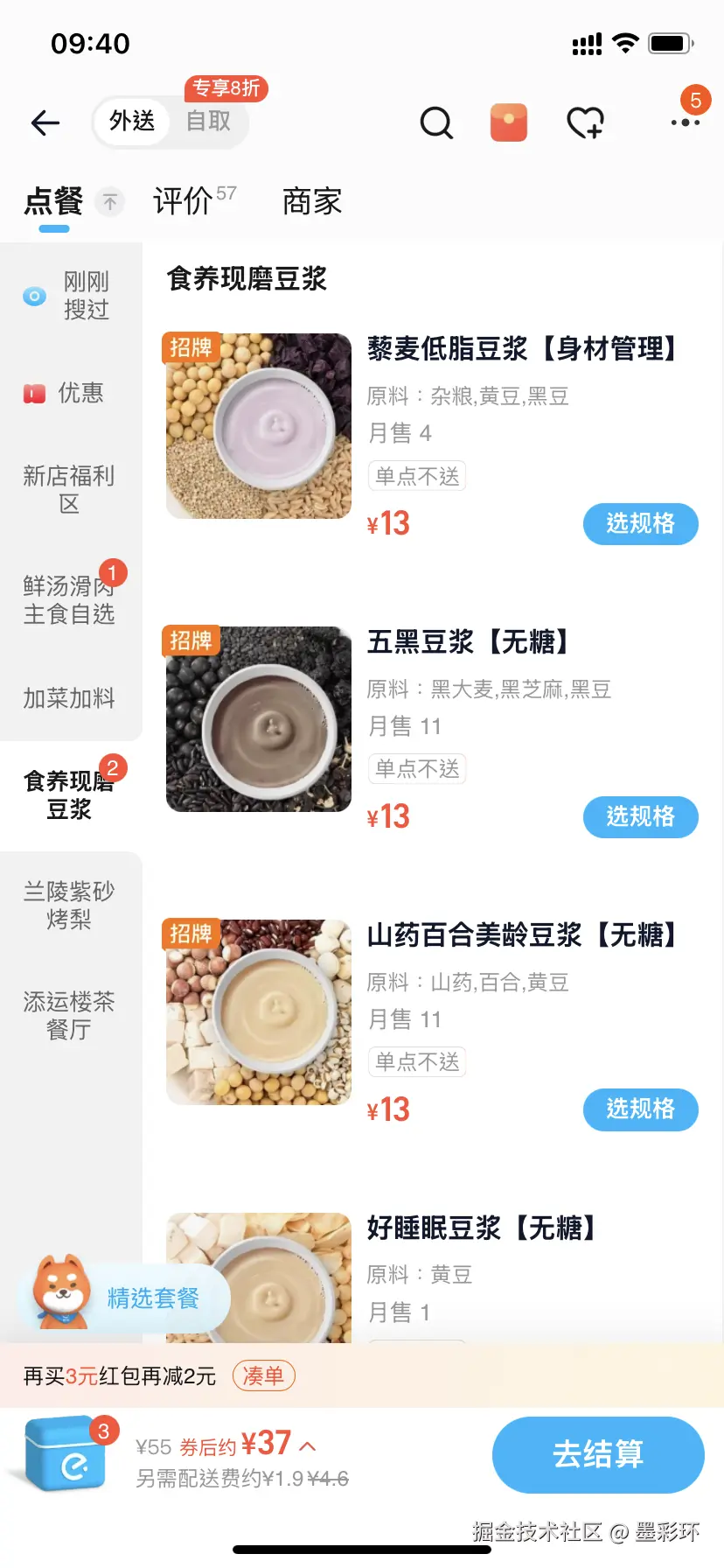Tap the 五黑豆浆 product thumbnail
The width and height of the screenshot is (724, 1568).
click(x=257, y=719)
